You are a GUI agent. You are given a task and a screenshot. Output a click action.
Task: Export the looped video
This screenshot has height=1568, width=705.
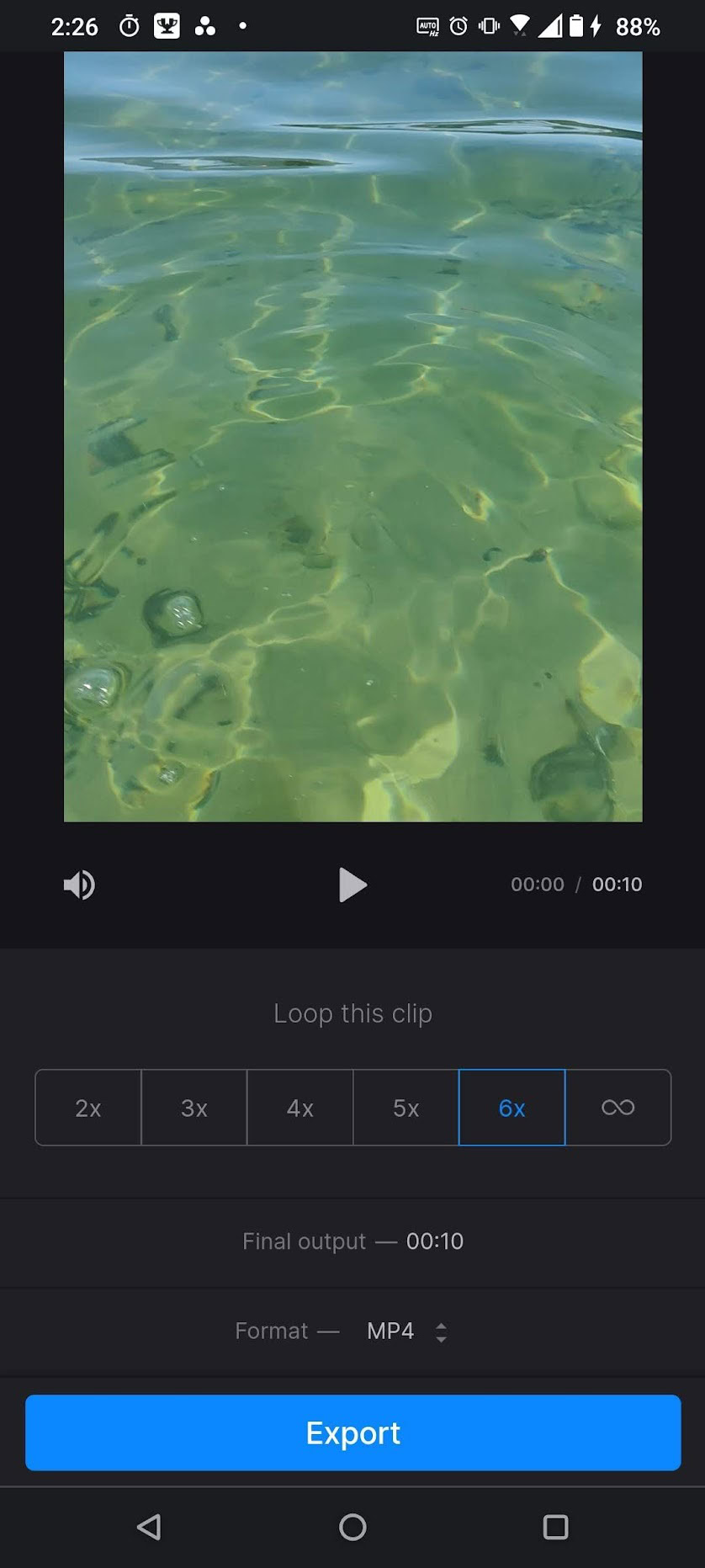coord(352,1432)
